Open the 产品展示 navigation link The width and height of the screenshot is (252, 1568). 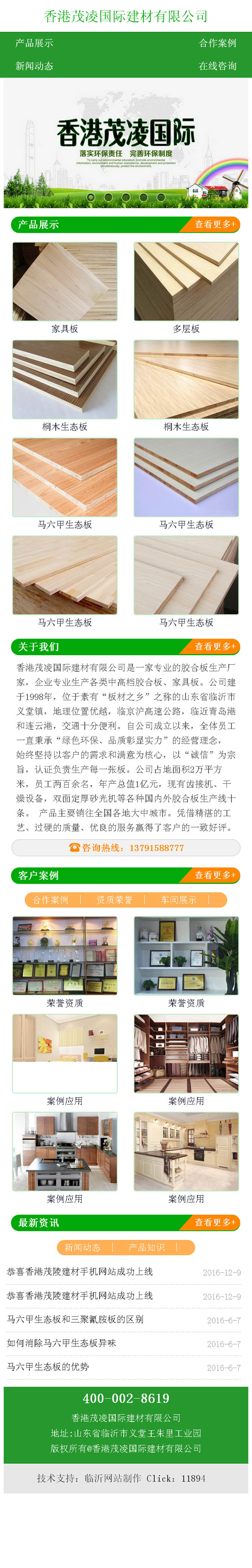(x=34, y=43)
